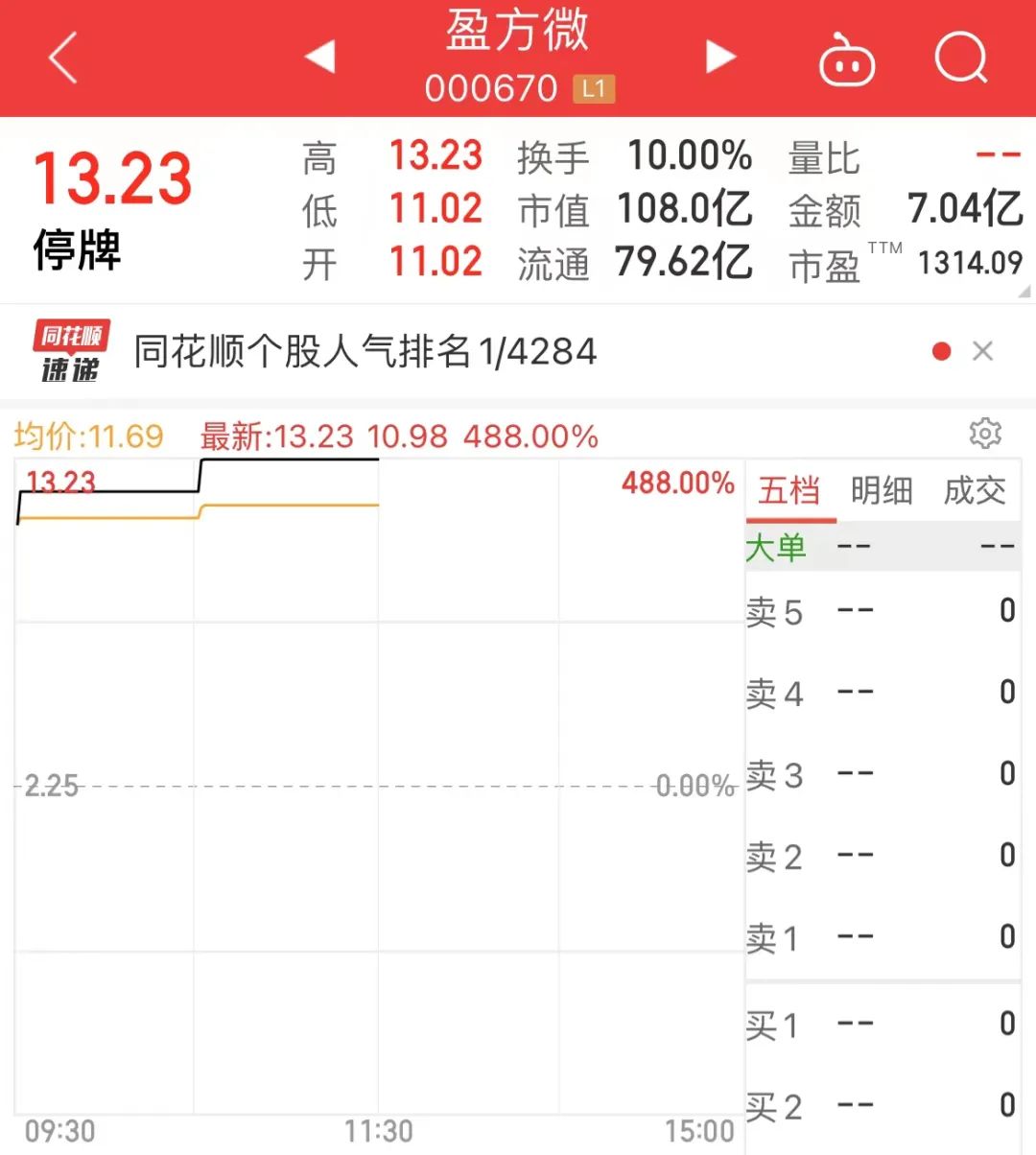Switch to the previous stock
The width and height of the screenshot is (1036, 1155).
[320, 57]
